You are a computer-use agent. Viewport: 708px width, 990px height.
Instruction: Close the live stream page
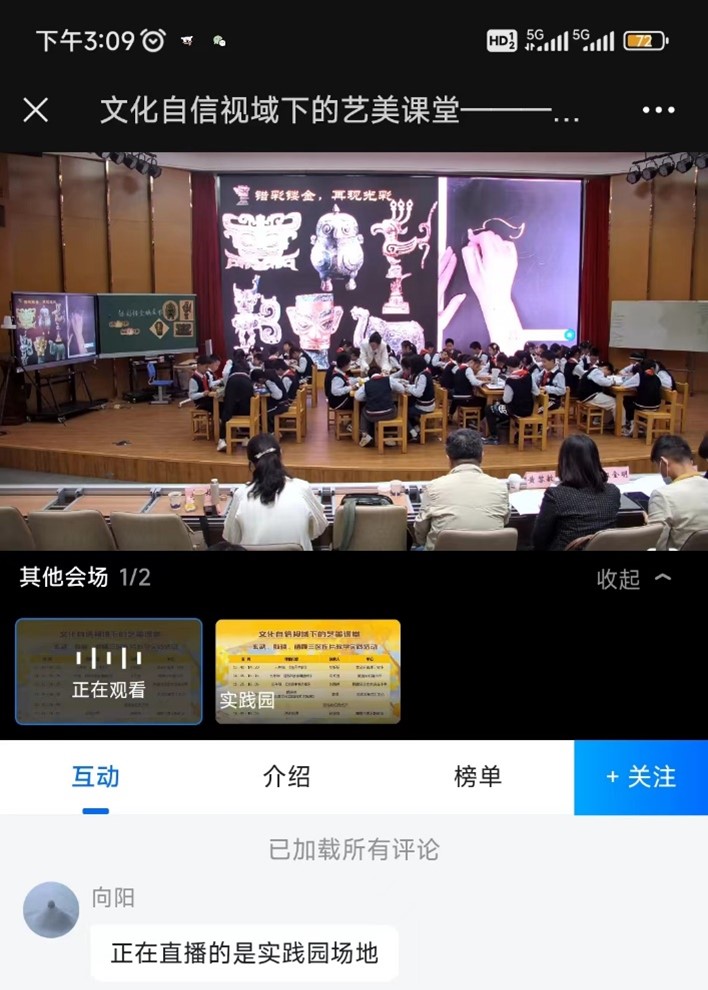coord(36,110)
